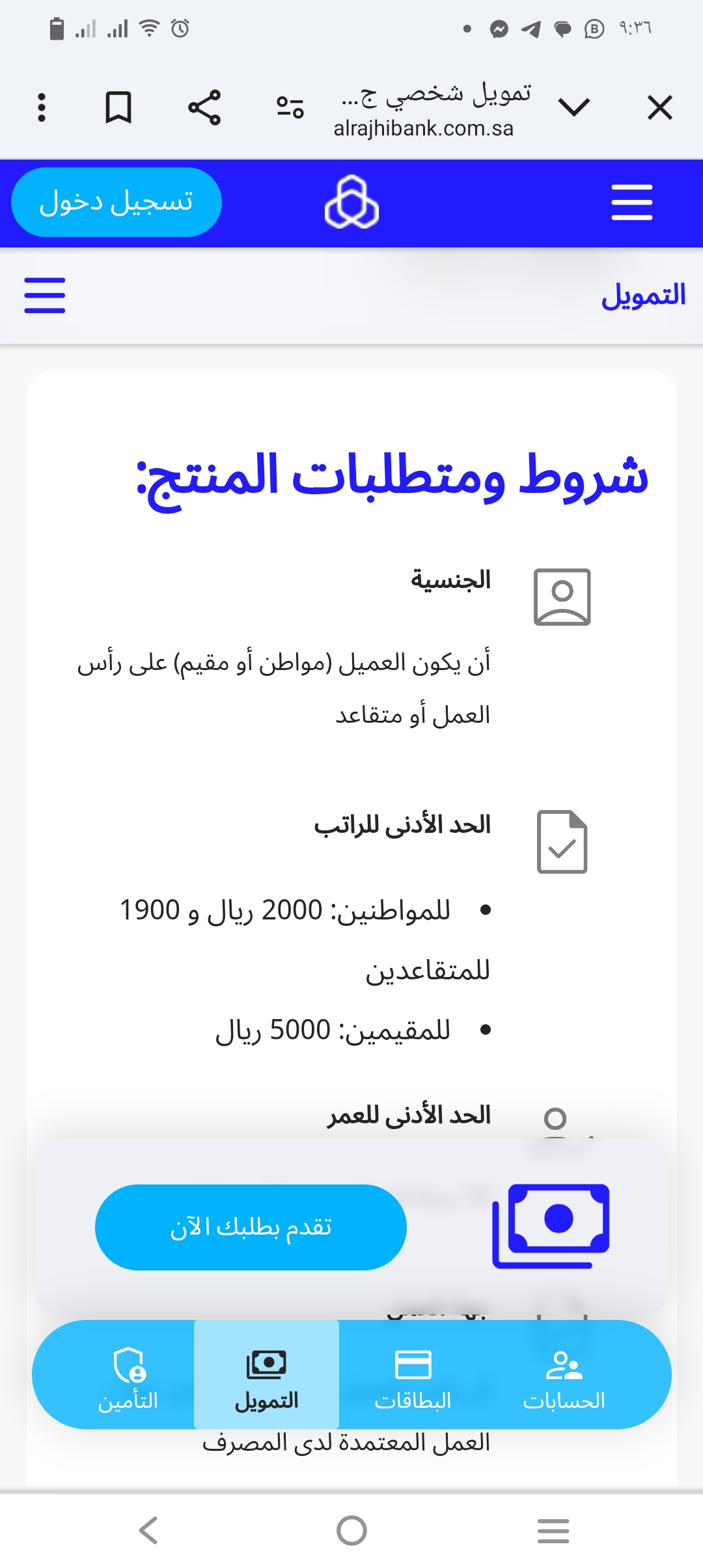Select the التمويل tab in the bottom bar

(x=267, y=1375)
